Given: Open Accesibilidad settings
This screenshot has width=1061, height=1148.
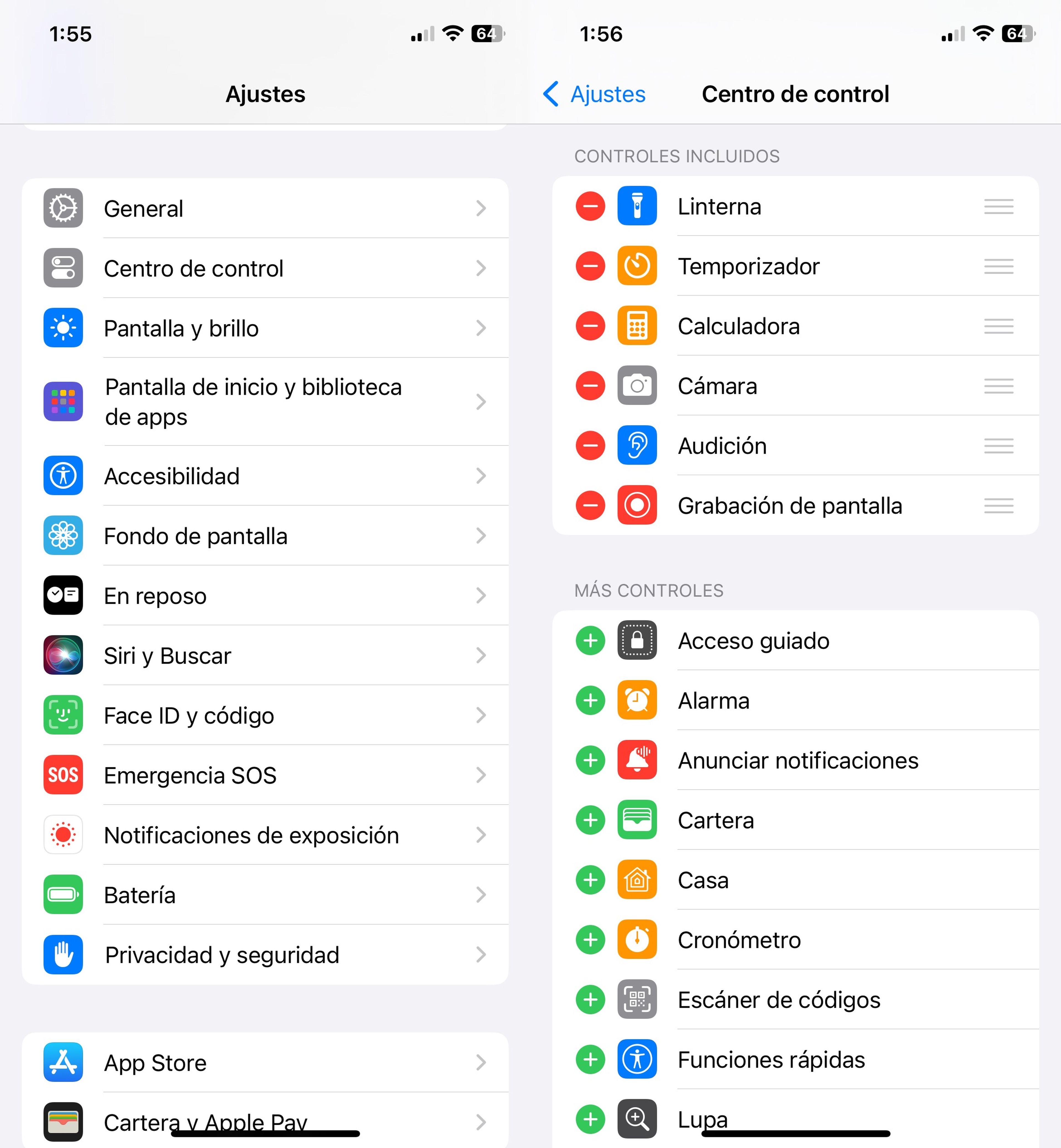Looking at the screenshot, I should [264, 476].
